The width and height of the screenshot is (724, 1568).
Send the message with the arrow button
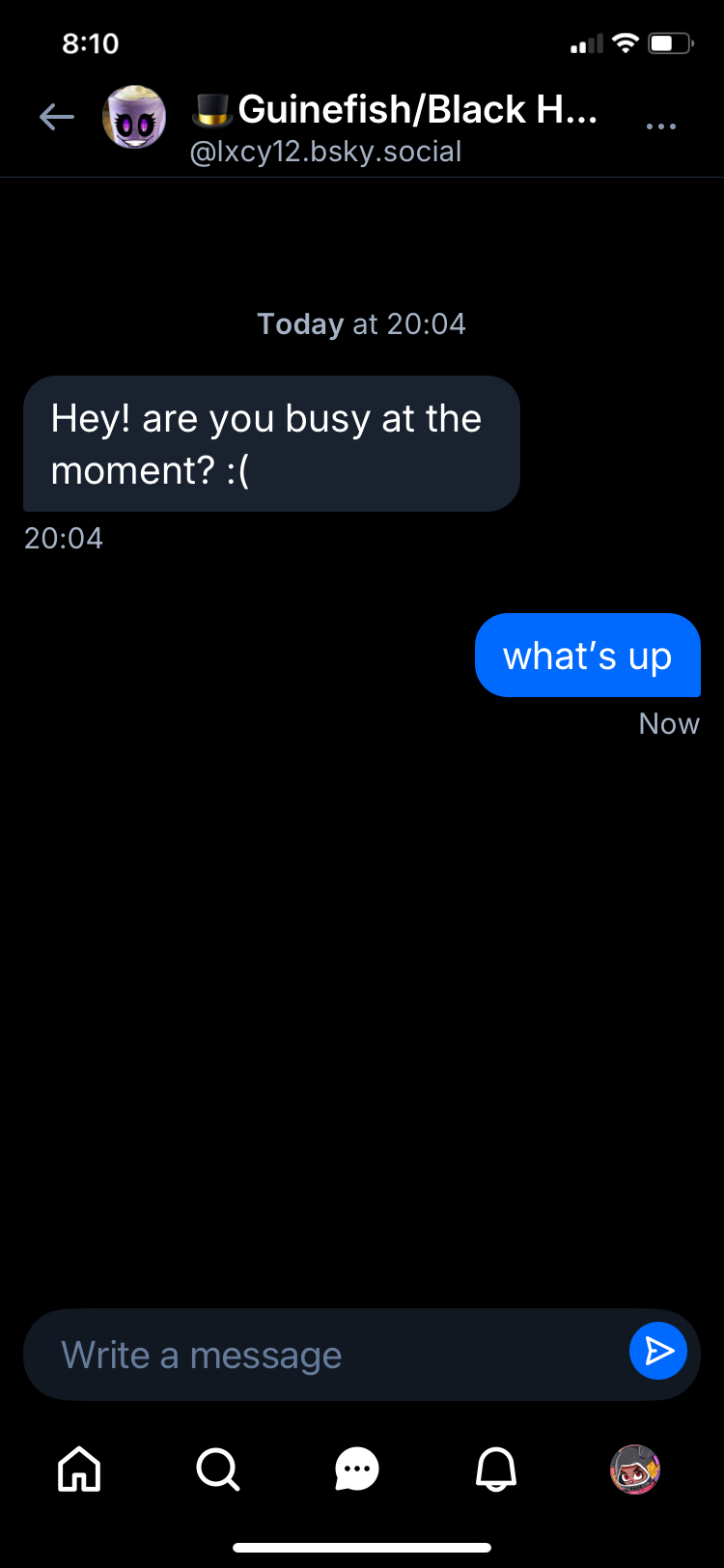[x=658, y=1351]
